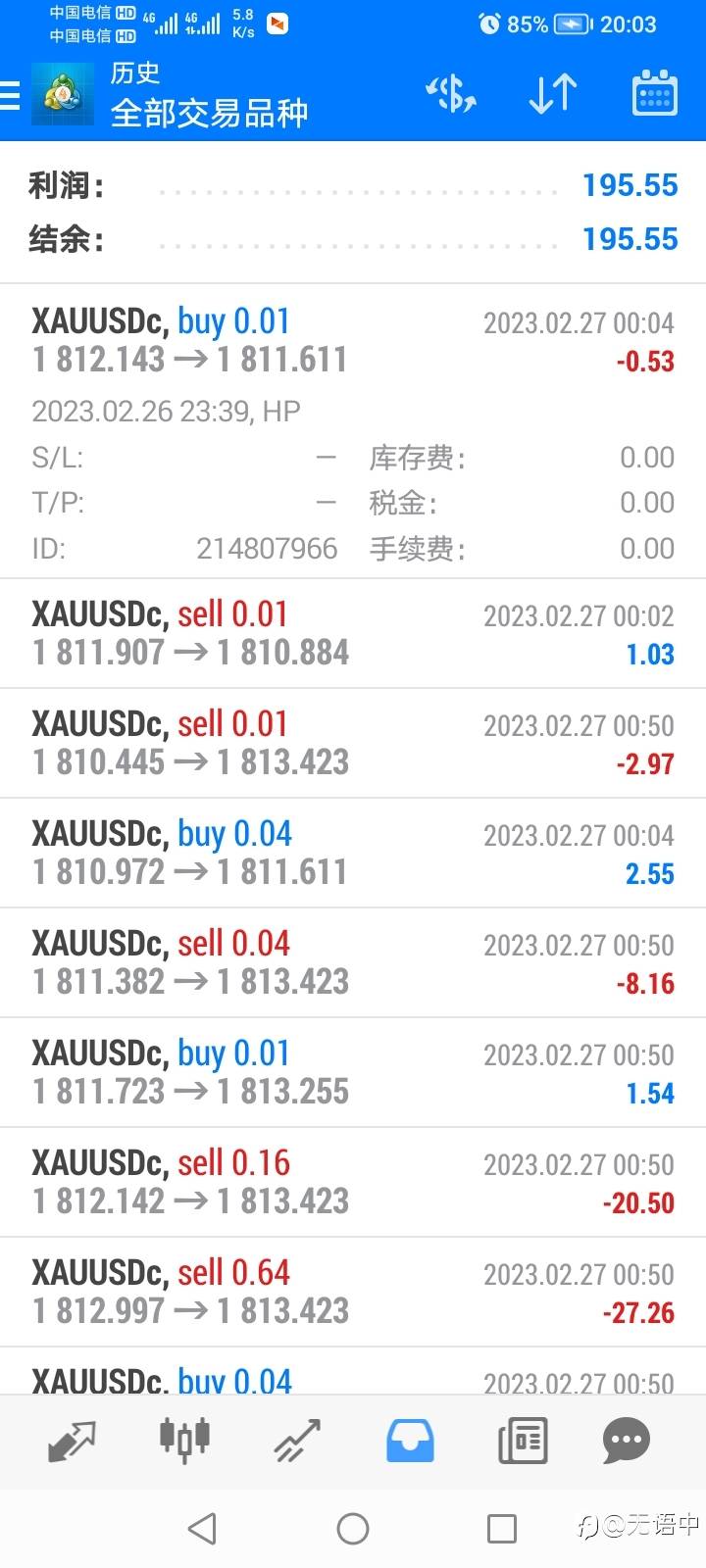Go to the system home screen

tap(353, 1528)
